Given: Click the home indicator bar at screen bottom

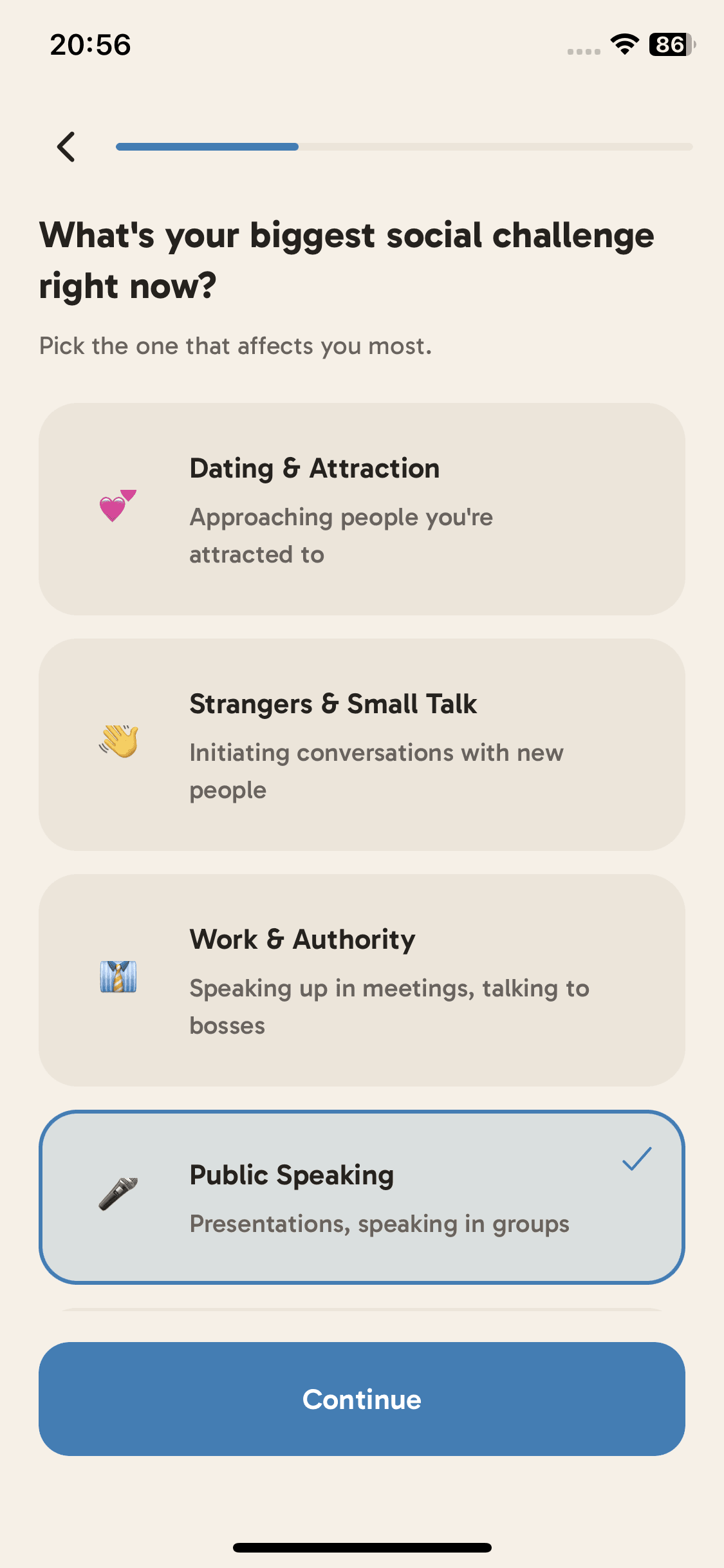Looking at the screenshot, I should [x=362, y=1547].
